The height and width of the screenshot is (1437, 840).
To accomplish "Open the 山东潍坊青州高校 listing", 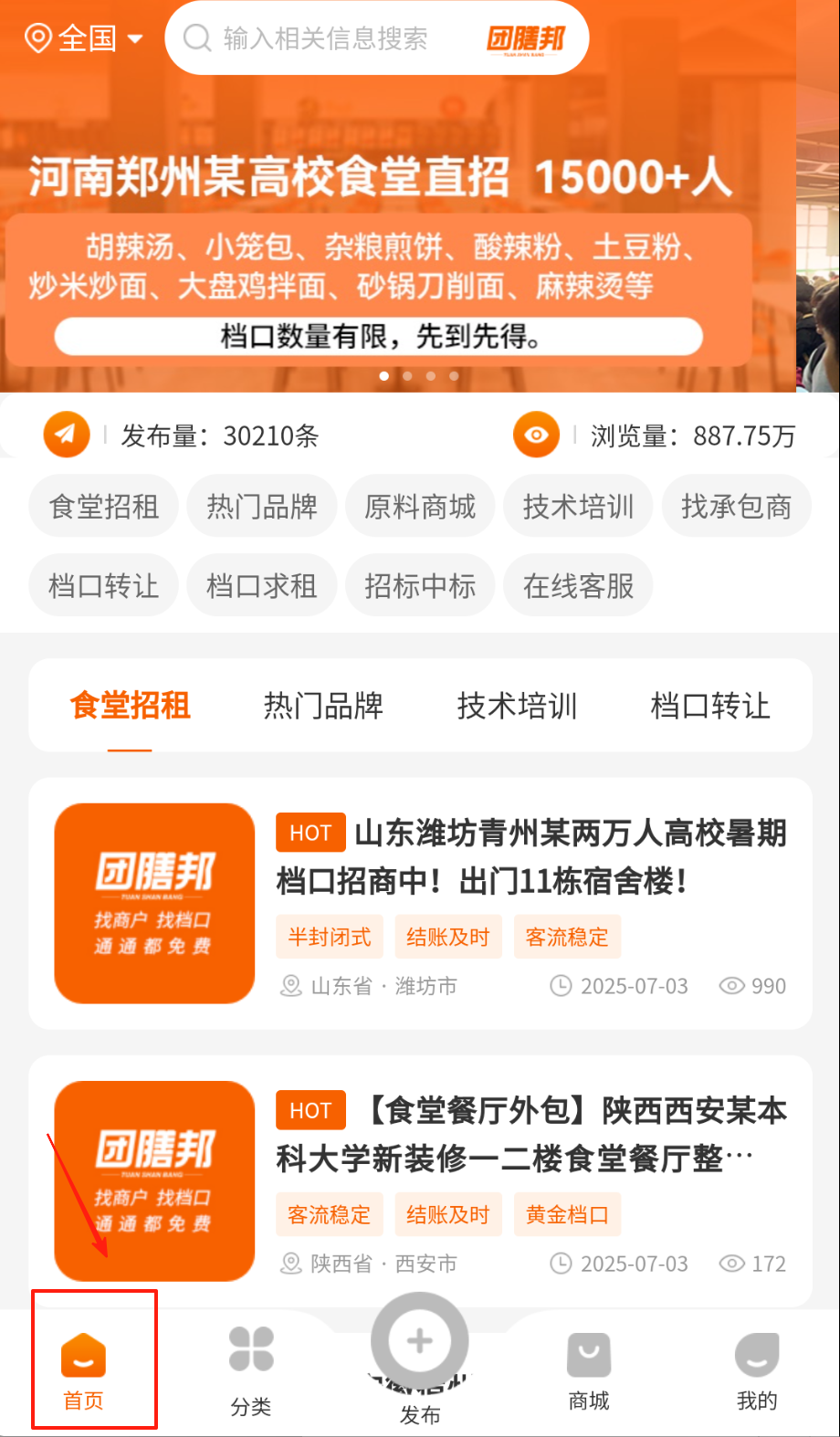I will pos(530,856).
